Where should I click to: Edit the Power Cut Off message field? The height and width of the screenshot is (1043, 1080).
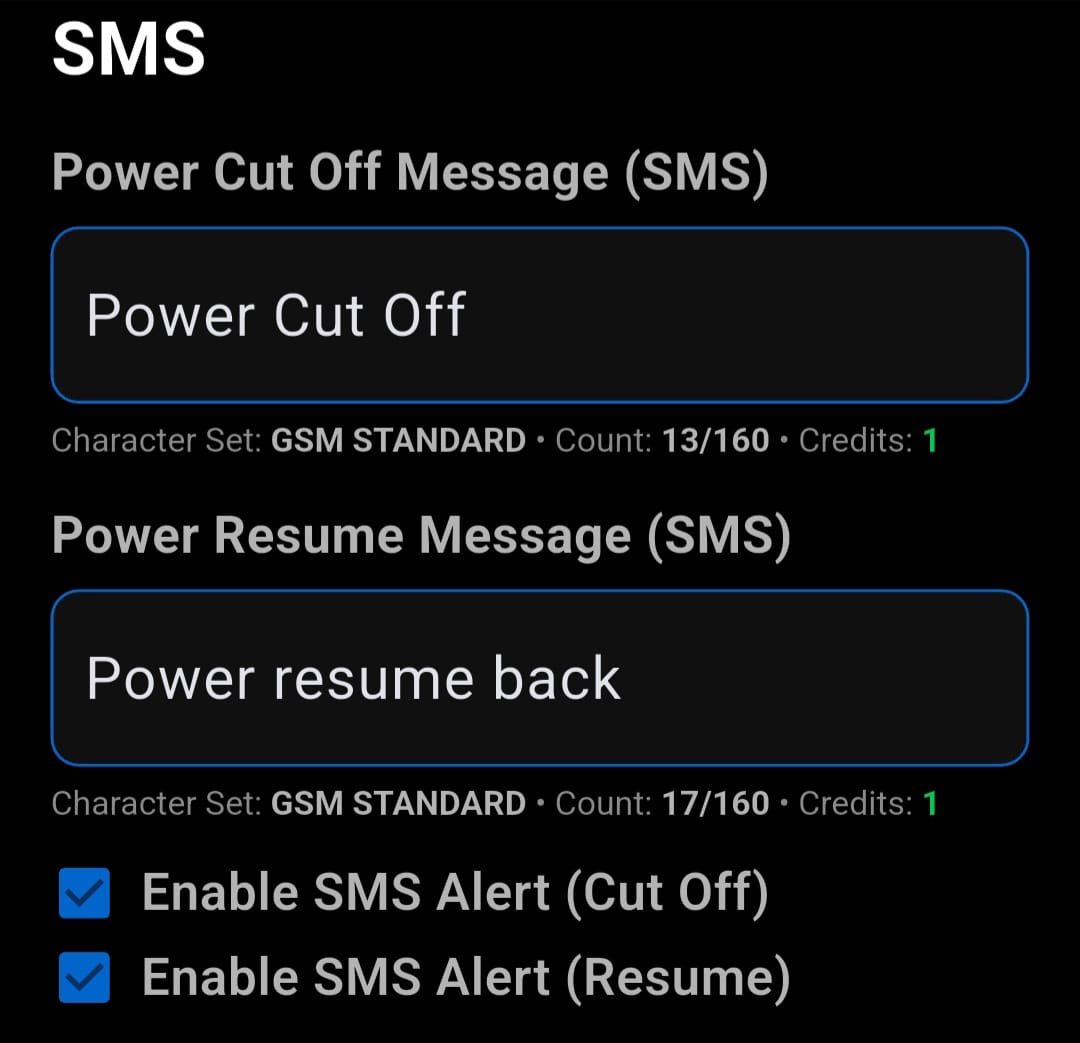539,315
